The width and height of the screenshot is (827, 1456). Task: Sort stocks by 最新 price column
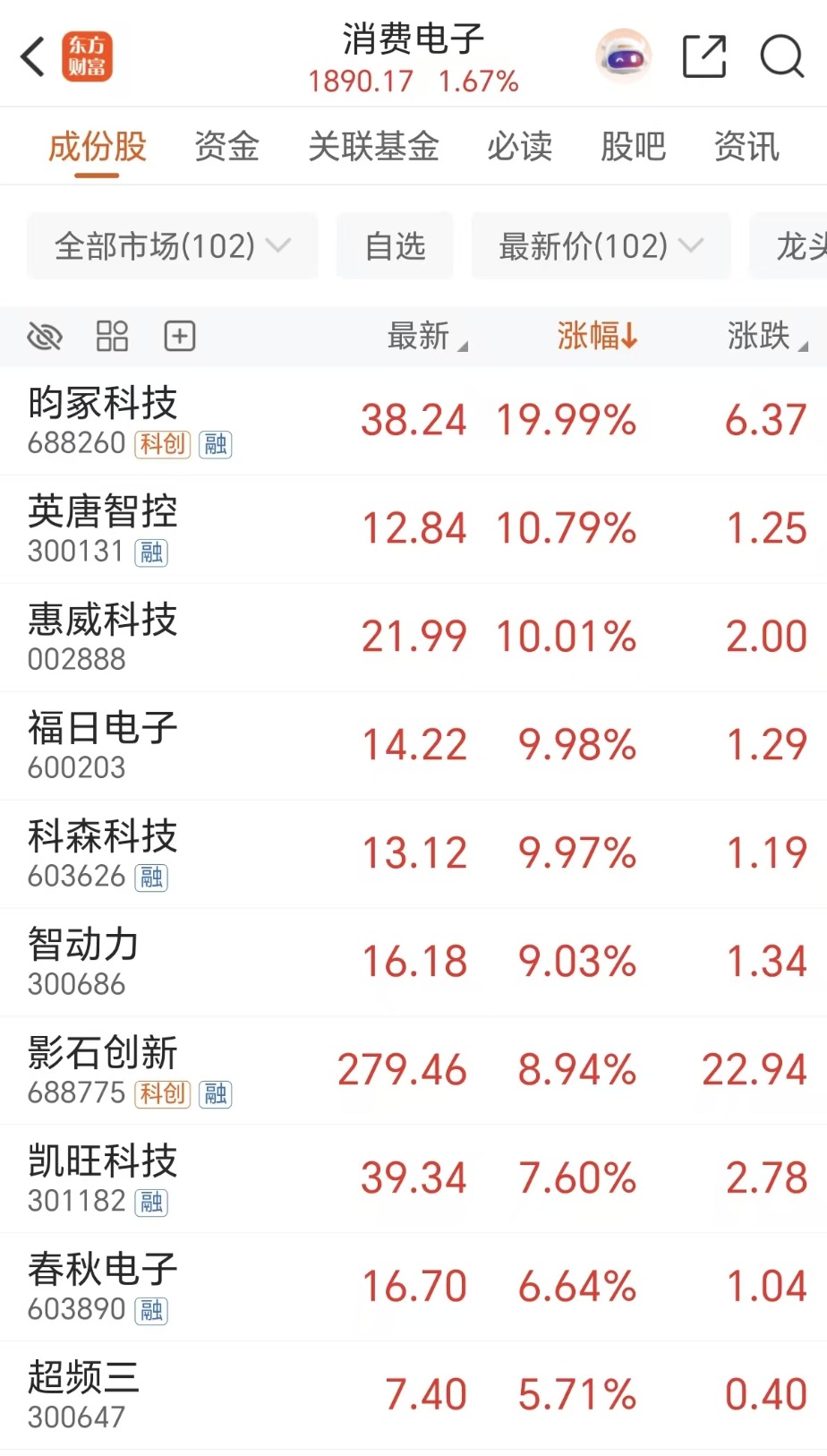coord(426,337)
